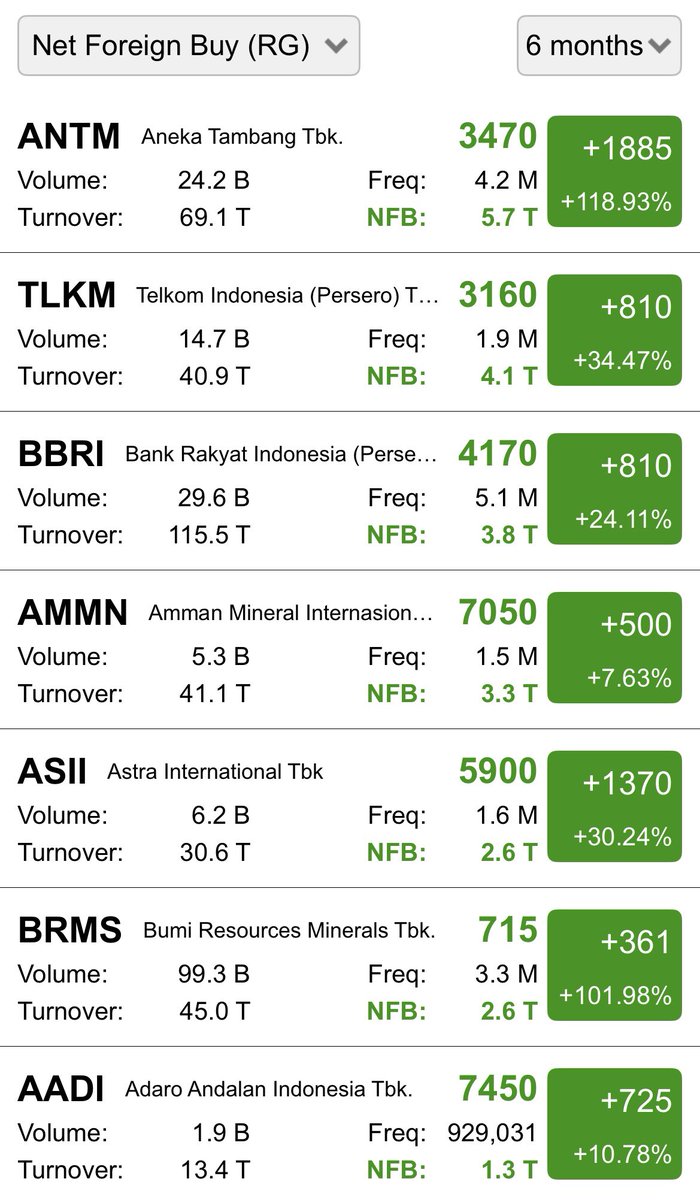
Task: Change the 6 months period dropdown
Action: coord(598,45)
